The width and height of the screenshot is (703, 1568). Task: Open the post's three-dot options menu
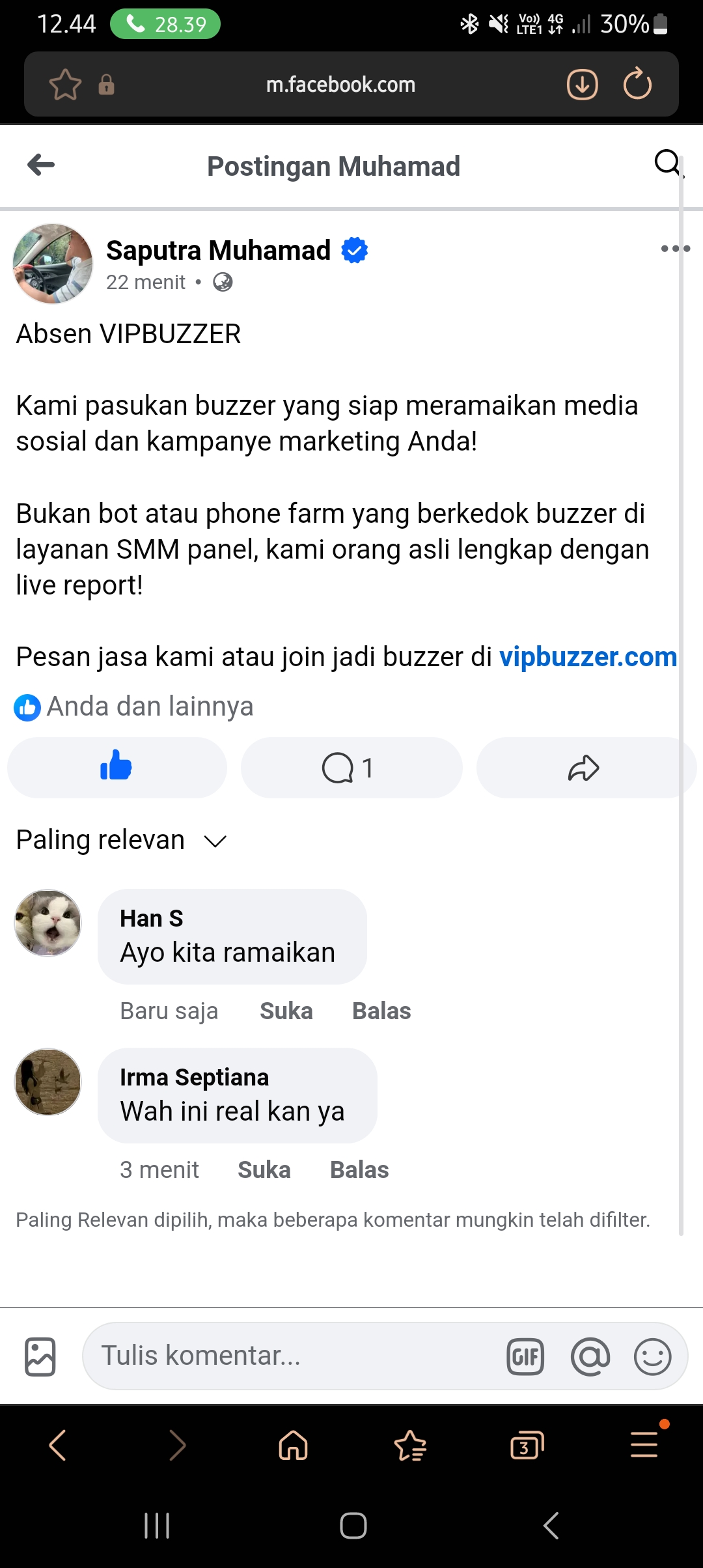(x=675, y=248)
